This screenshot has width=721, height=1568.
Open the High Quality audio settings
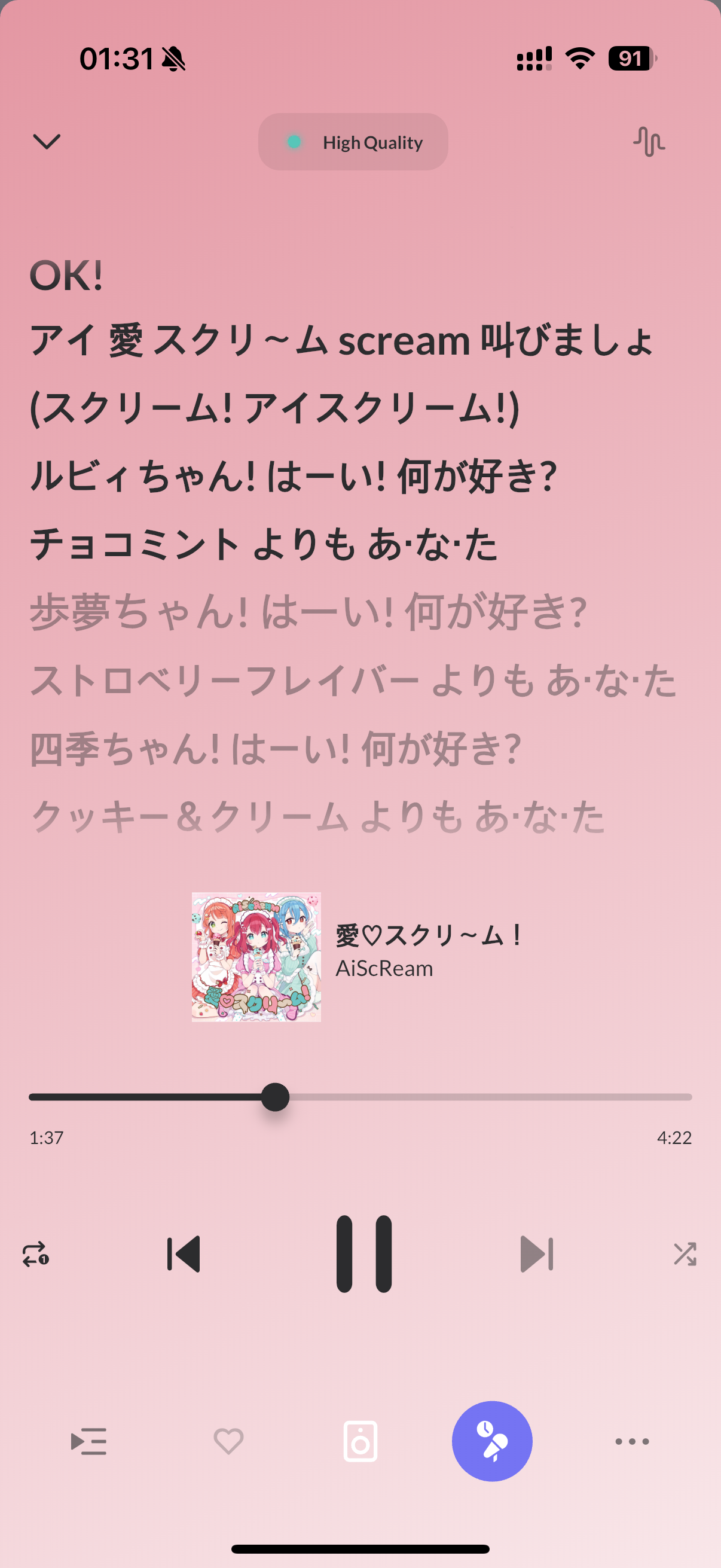[x=353, y=142]
